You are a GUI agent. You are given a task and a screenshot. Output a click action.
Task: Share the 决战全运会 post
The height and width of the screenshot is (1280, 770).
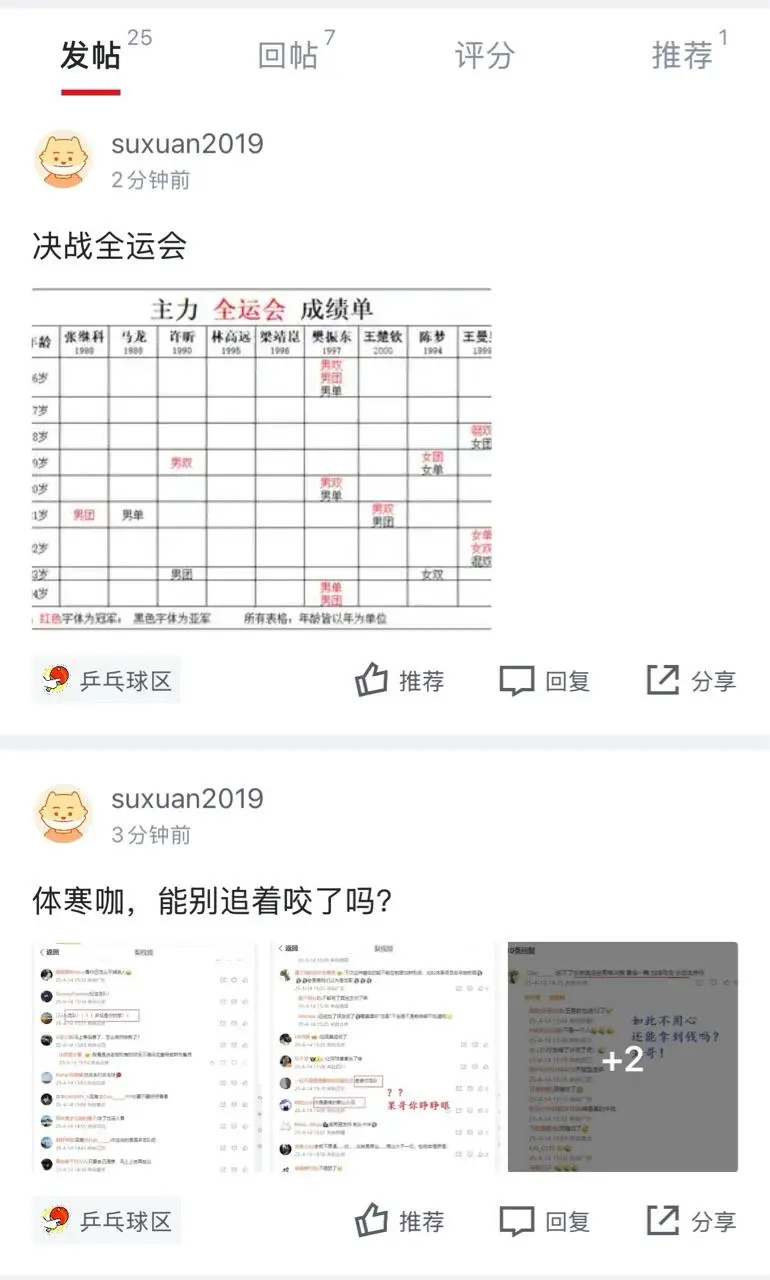coord(691,681)
